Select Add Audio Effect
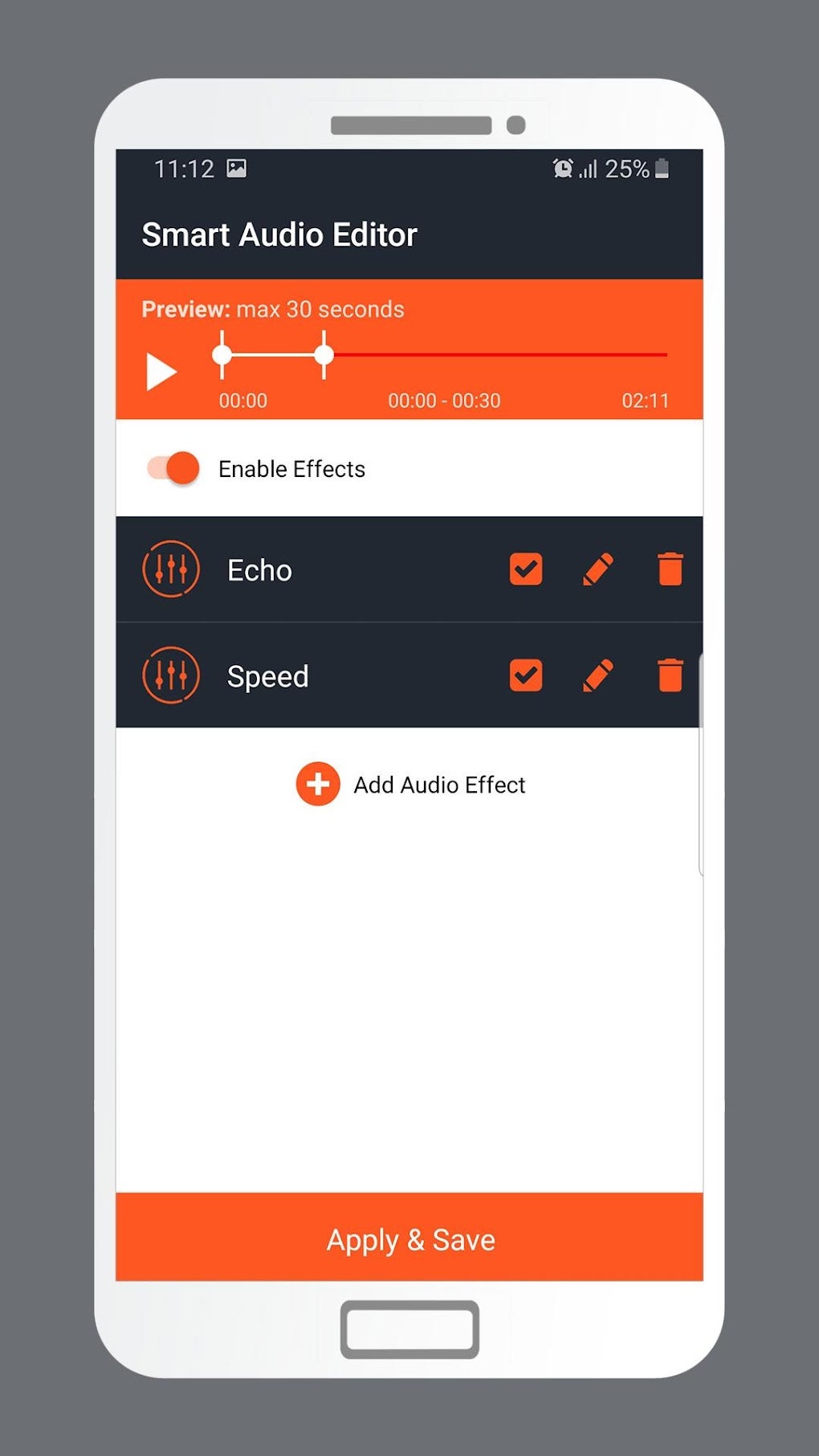This screenshot has width=819, height=1456. point(439,784)
